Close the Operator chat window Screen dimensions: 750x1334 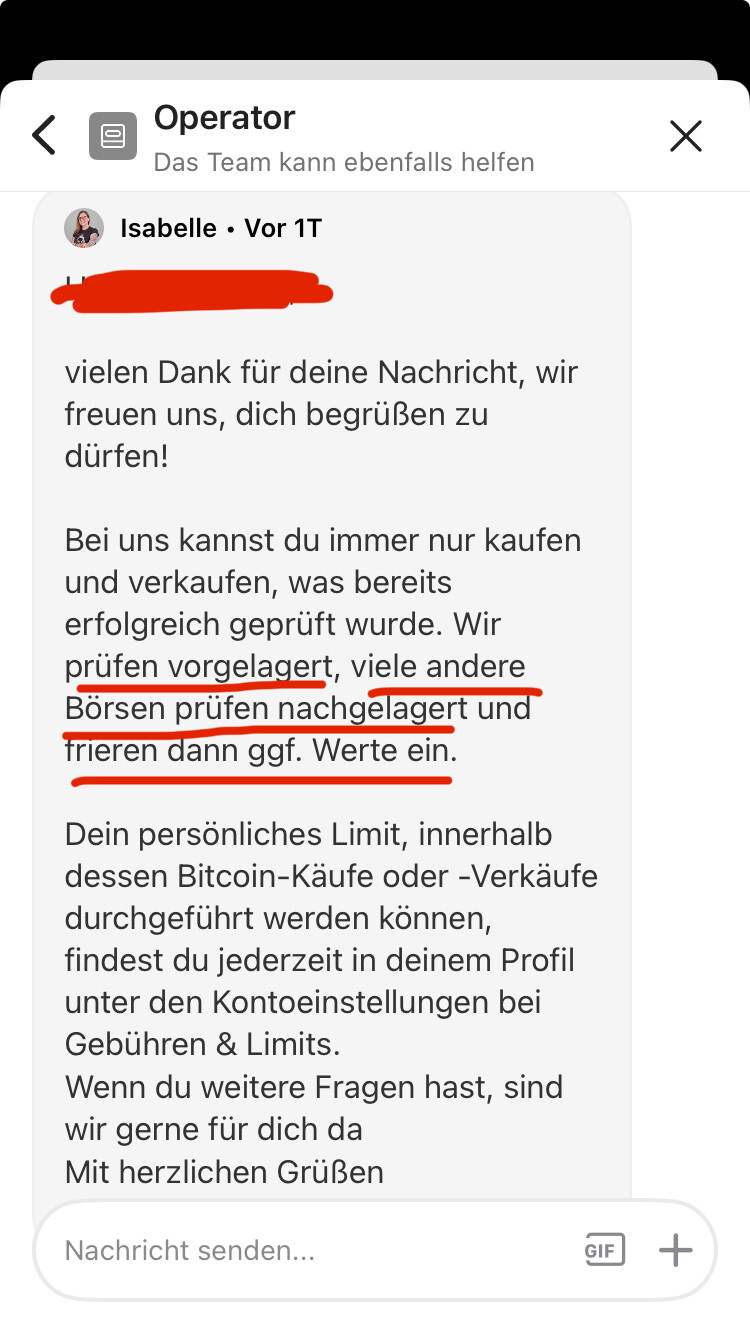click(x=686, y=136)
